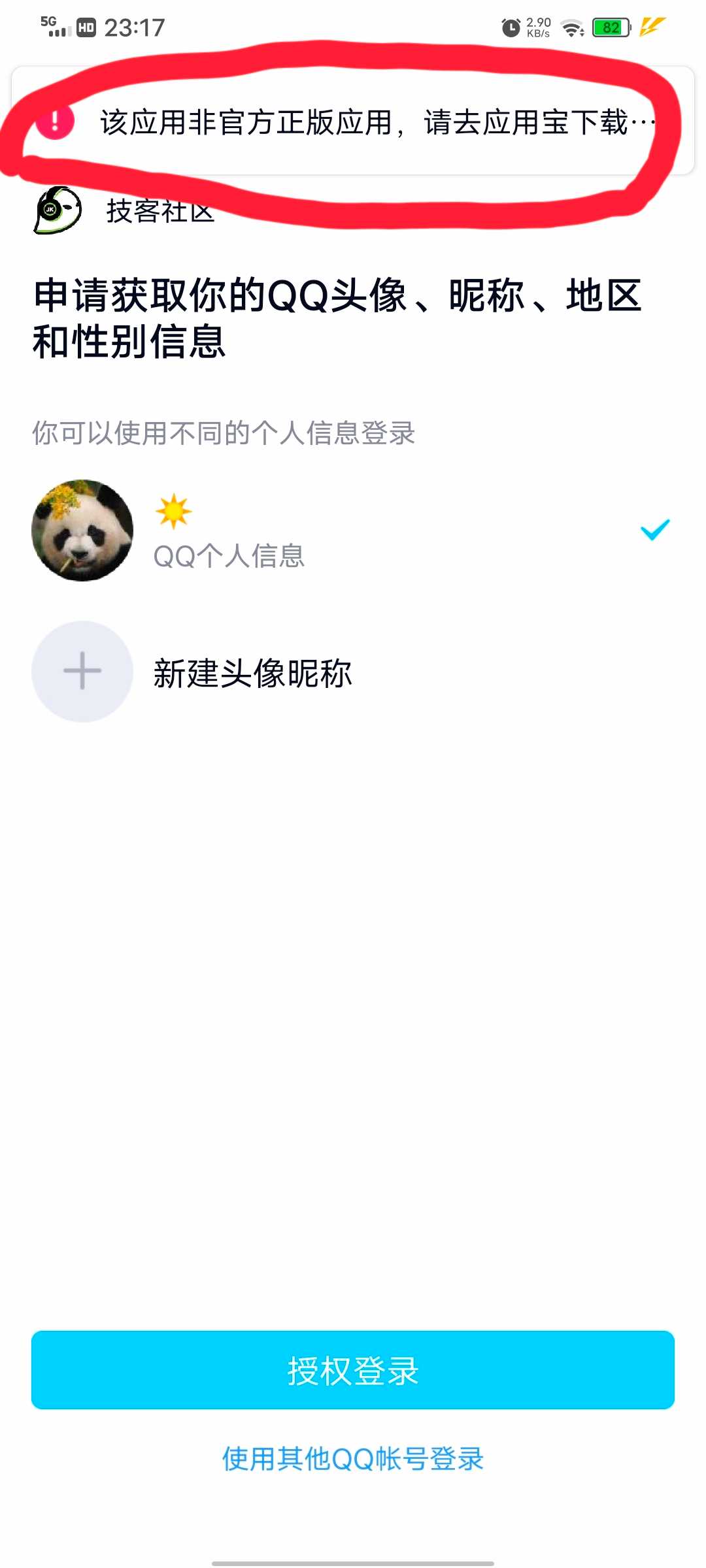Tap 新建头像昵称 to create a profile
Viewport: 706px width, 1568px height.
point(353,672)
